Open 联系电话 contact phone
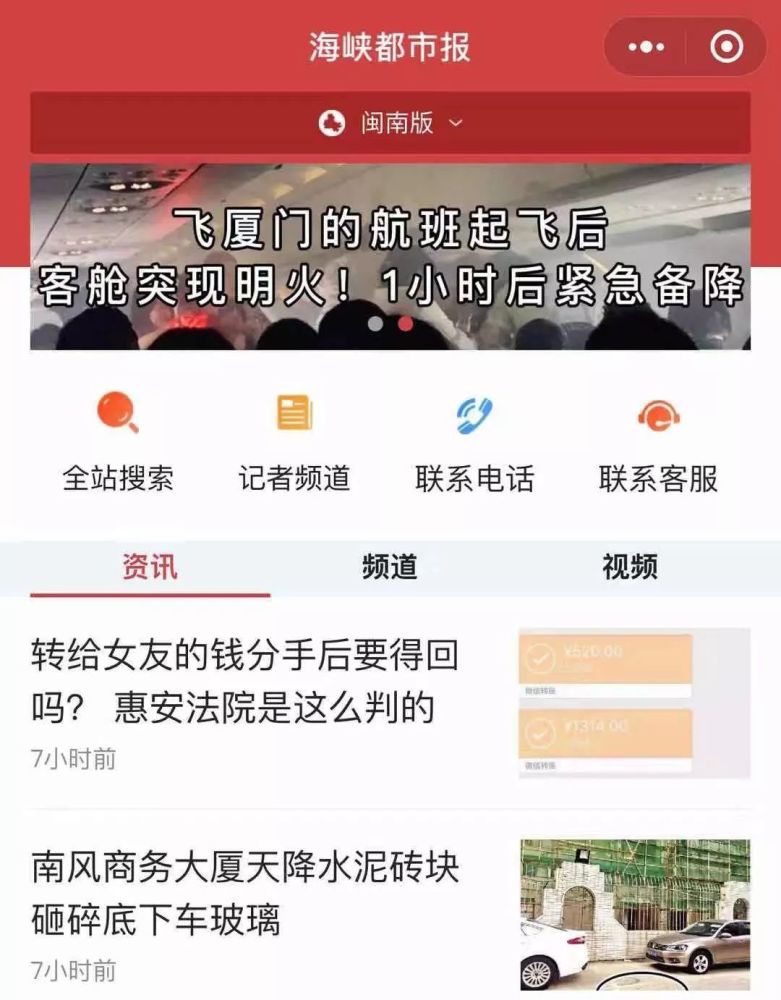This screenshot has height=1000, width=781. pos(475,442)
